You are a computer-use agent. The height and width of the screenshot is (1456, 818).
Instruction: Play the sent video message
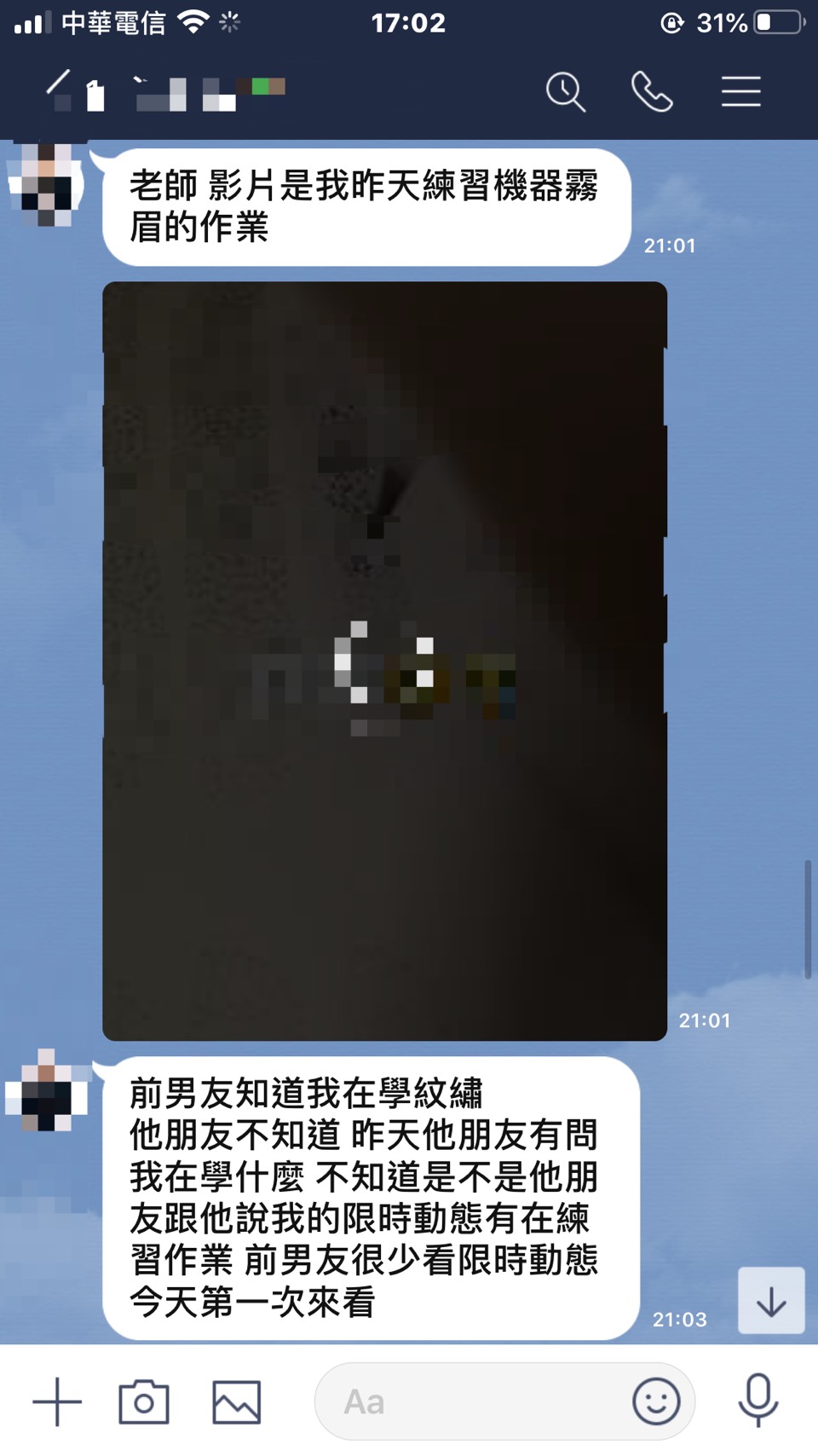click(384, 661)
